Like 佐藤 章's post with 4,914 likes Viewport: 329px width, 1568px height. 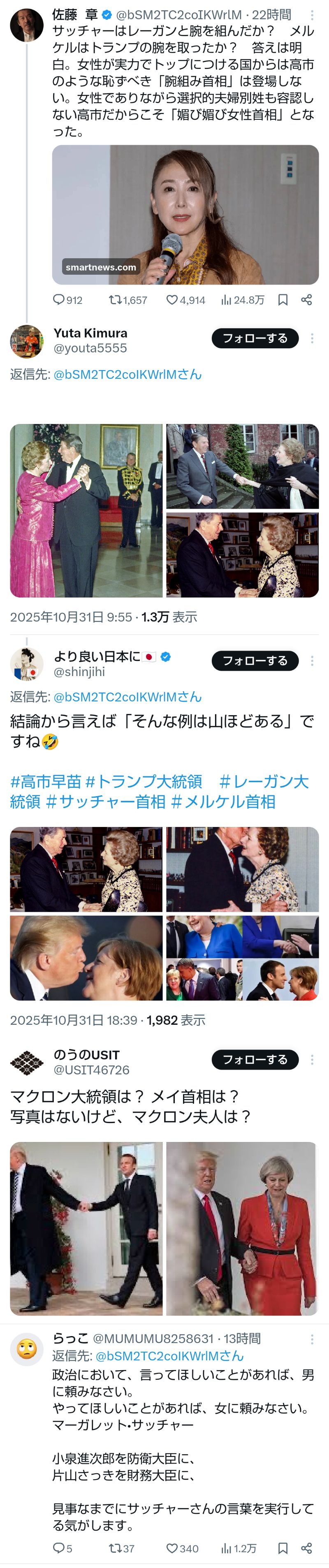point(172,299)
